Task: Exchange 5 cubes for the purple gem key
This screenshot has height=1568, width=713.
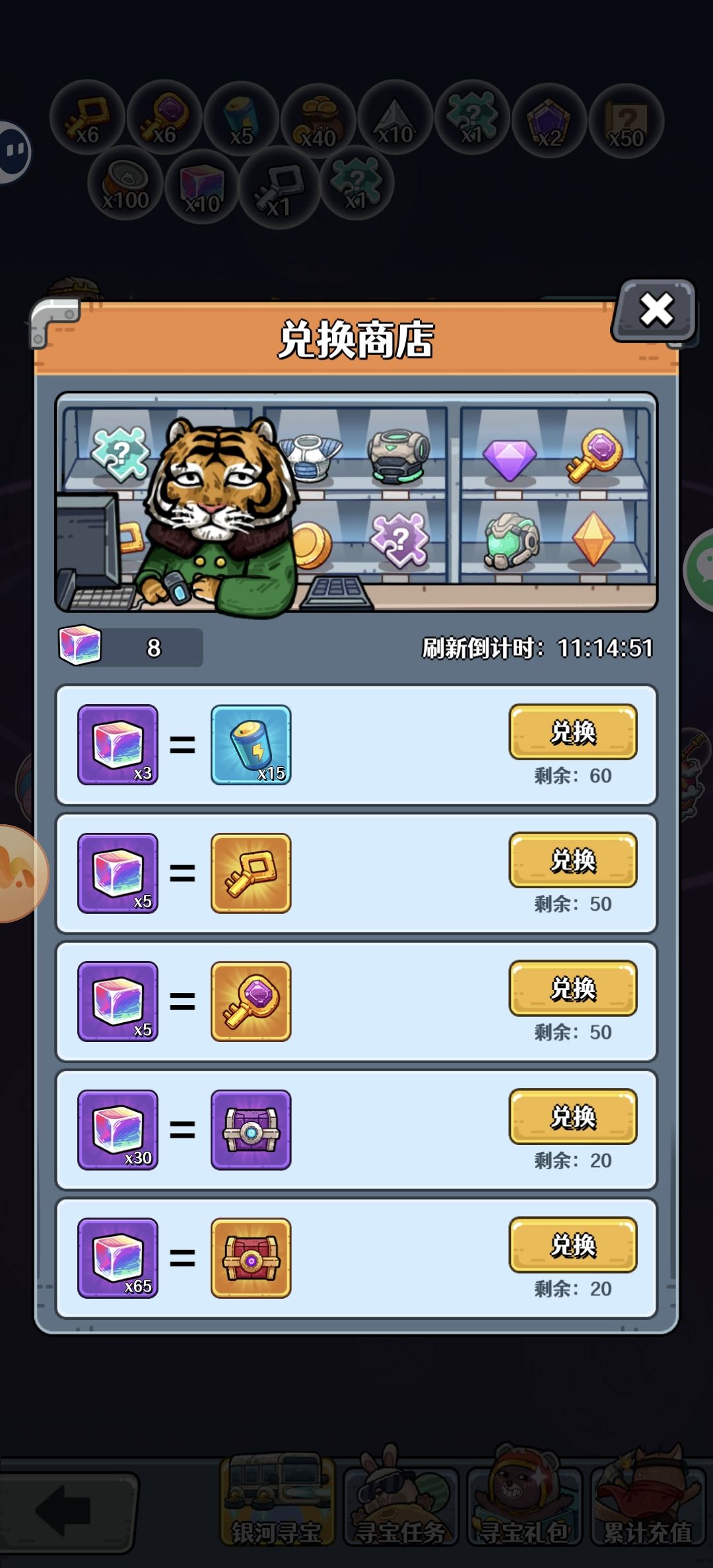Action: click(572, 988)
